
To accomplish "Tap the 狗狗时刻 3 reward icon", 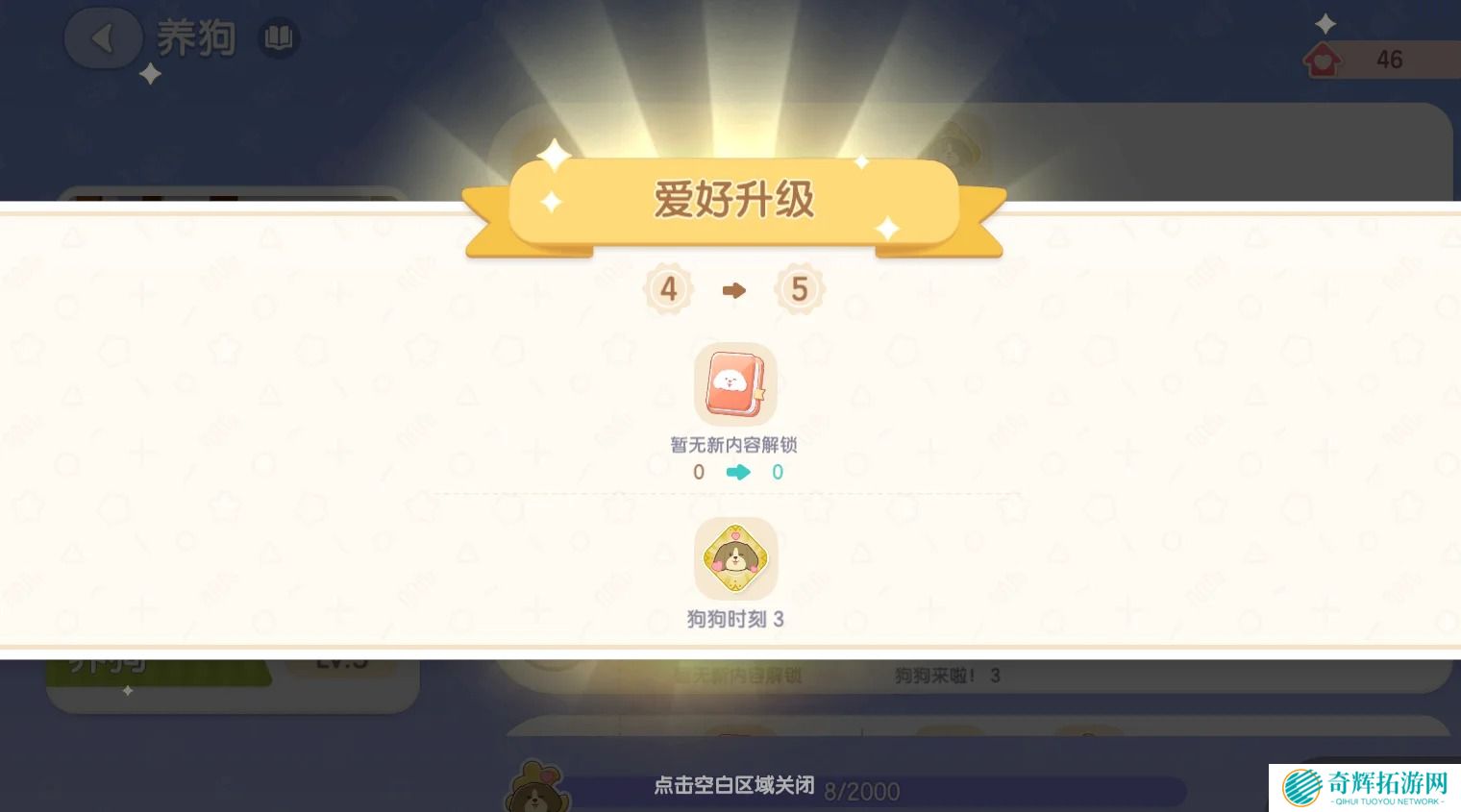I will [x=735, y=558].
